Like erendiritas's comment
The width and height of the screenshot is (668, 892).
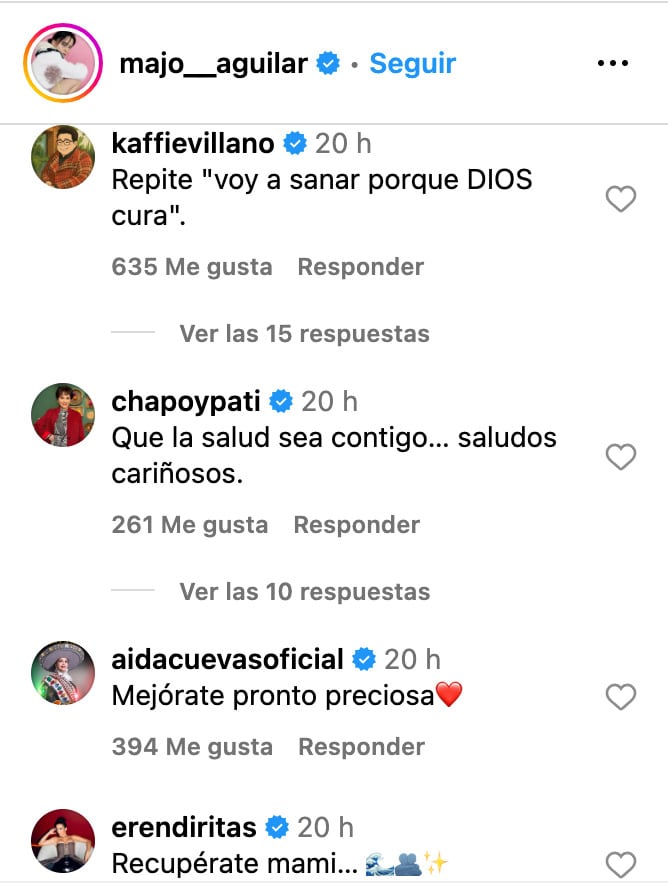[x=621, y=864]
